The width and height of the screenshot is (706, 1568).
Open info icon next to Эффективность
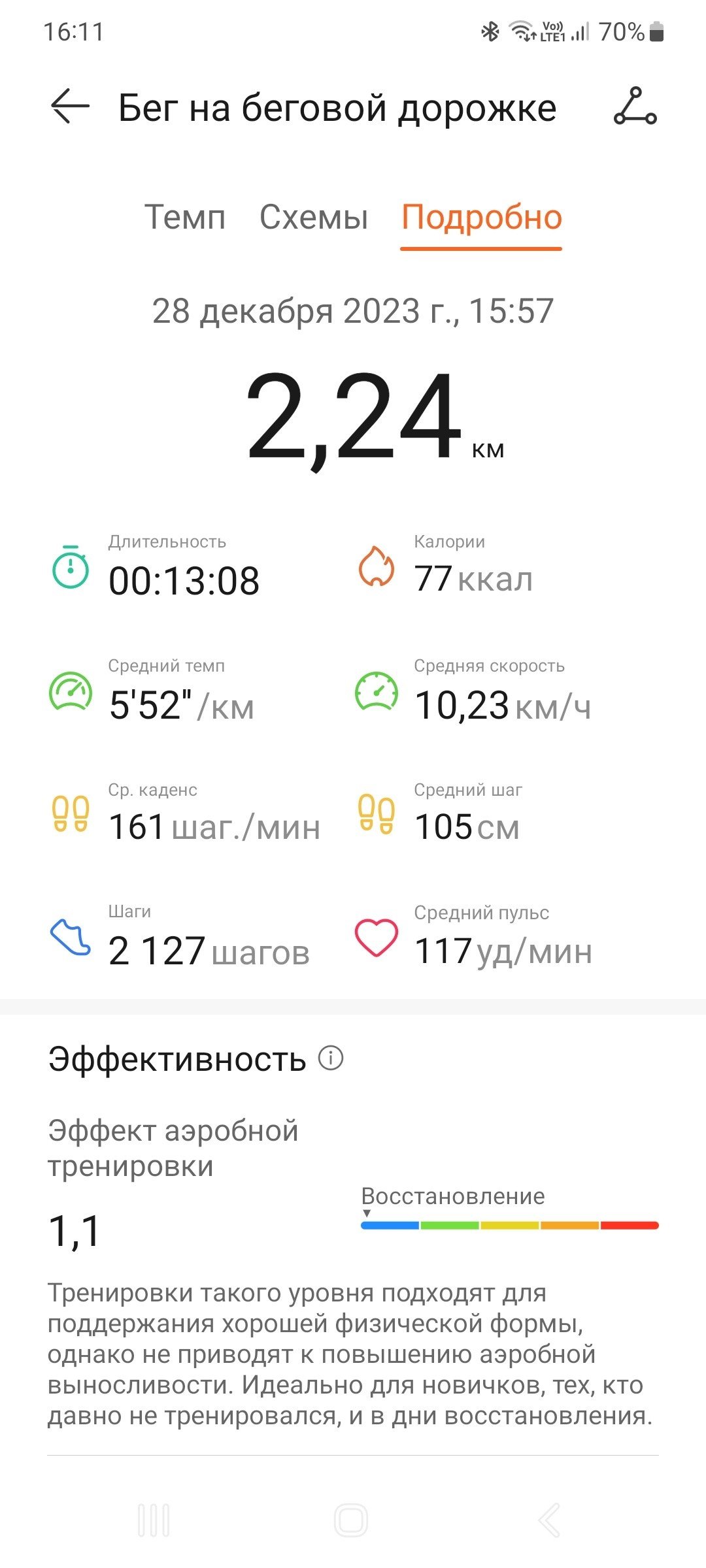click(x=331, y=1058)
